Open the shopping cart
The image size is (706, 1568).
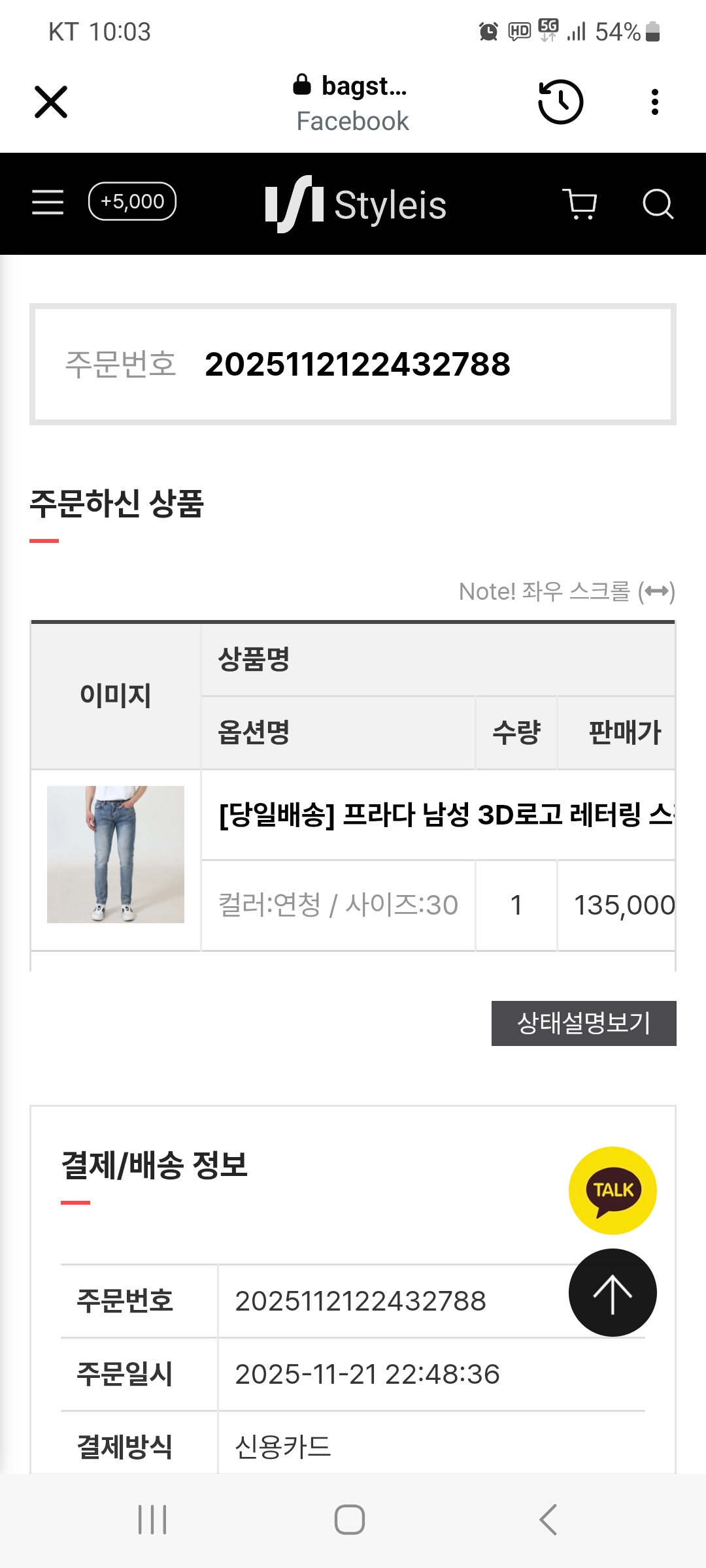[x=579, y=204]
